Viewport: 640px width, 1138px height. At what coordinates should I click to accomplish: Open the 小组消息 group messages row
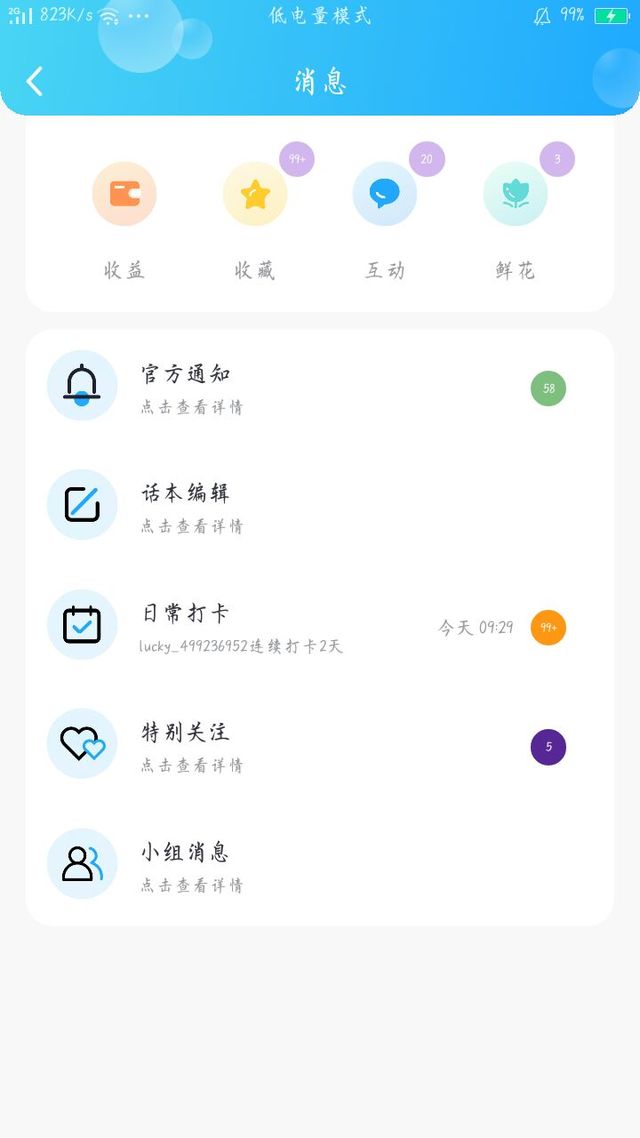[x=319, y=866]
